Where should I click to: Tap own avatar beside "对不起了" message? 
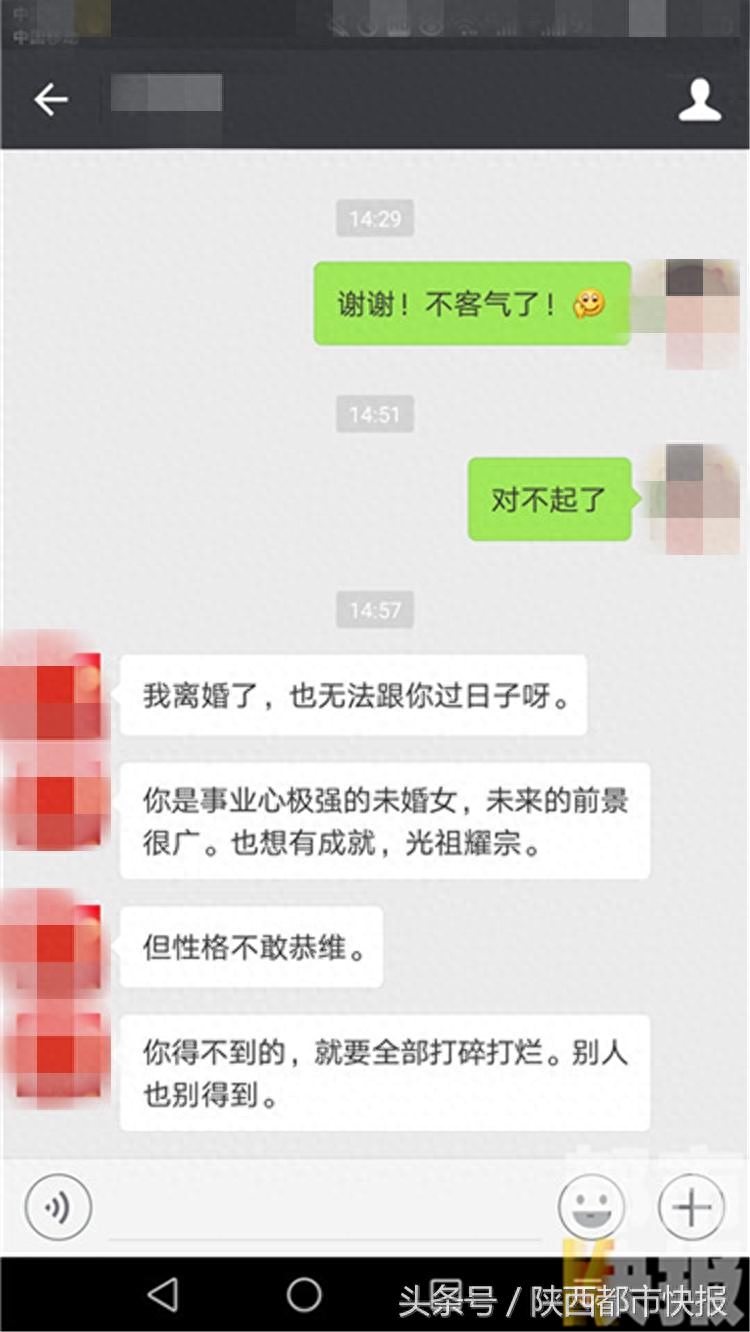pyautogui.click(x=692, y=499)
